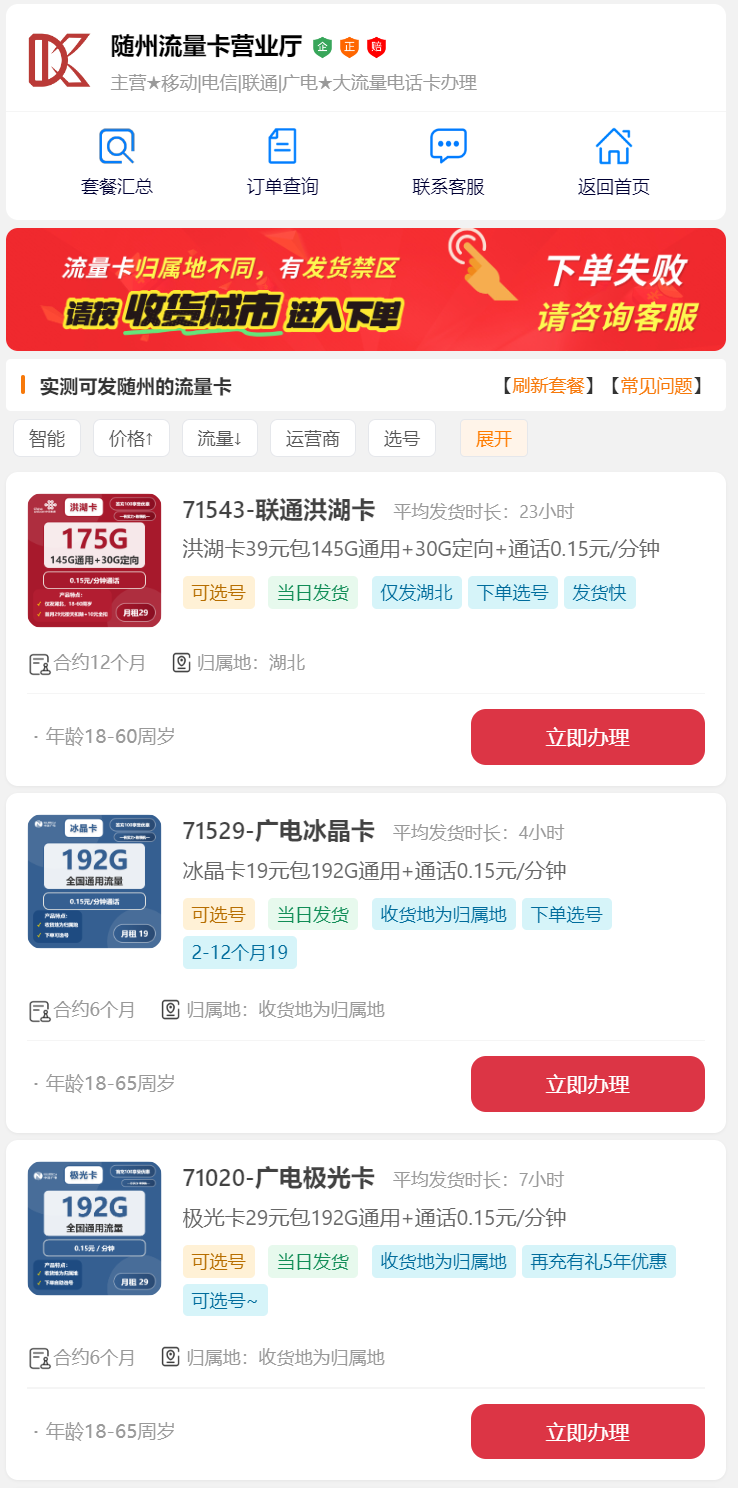Toggle the 流量↓ data sort filter
This screenshot has width=738, height=1488.
[219, 438]
